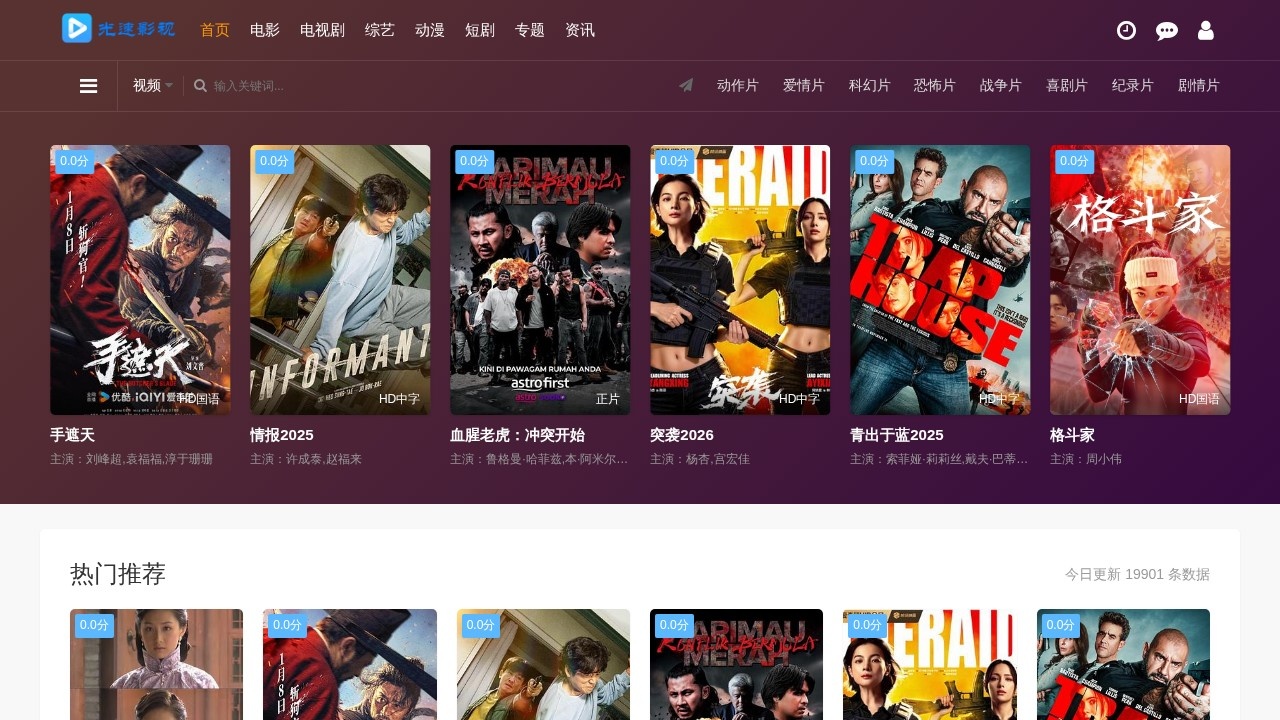Image resolution: width=1280 pixels, height=720 pixels.
Task: Open the 情报2025 movie card
Action: click(x=340, y=280)
